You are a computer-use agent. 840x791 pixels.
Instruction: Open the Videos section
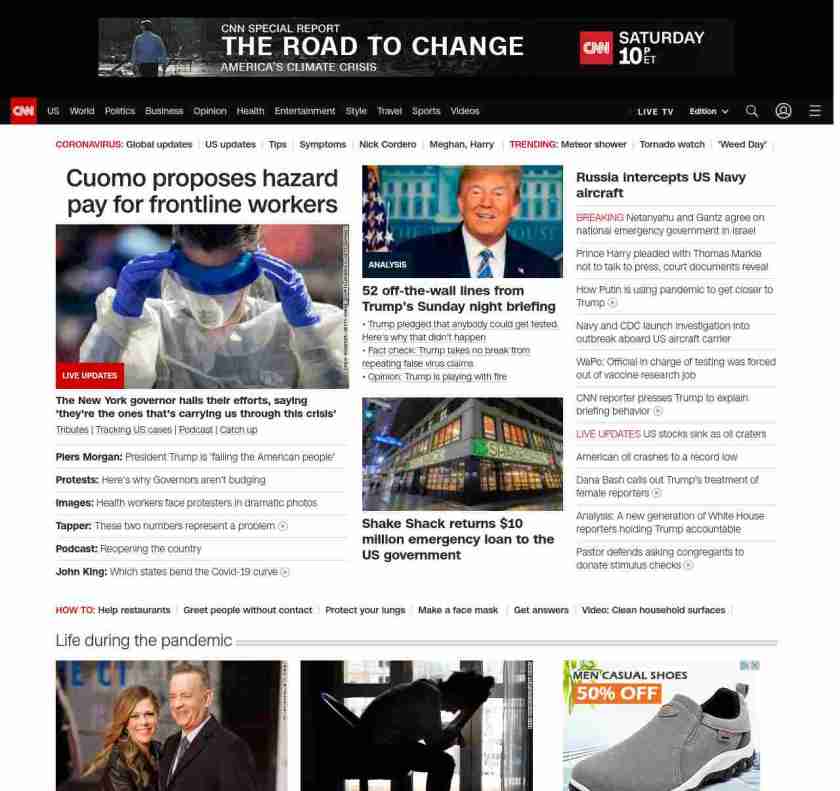(465, 111)
